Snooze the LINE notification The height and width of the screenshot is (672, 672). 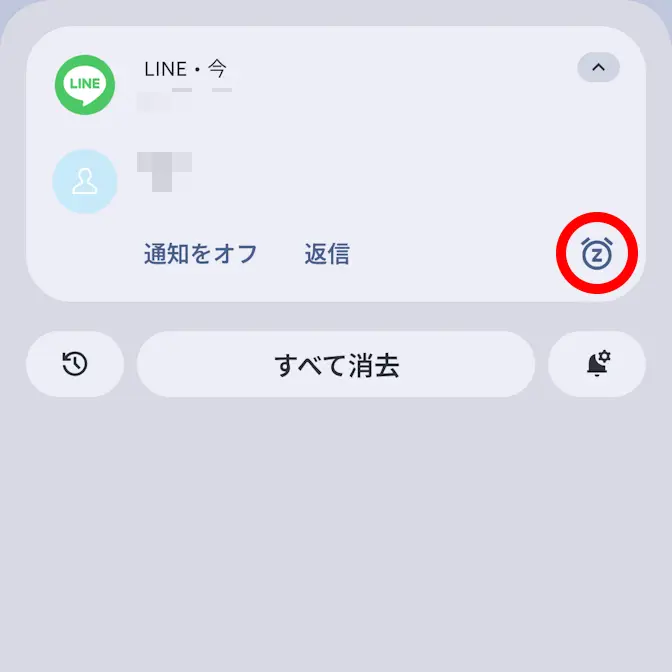click(x=597, y=254)
